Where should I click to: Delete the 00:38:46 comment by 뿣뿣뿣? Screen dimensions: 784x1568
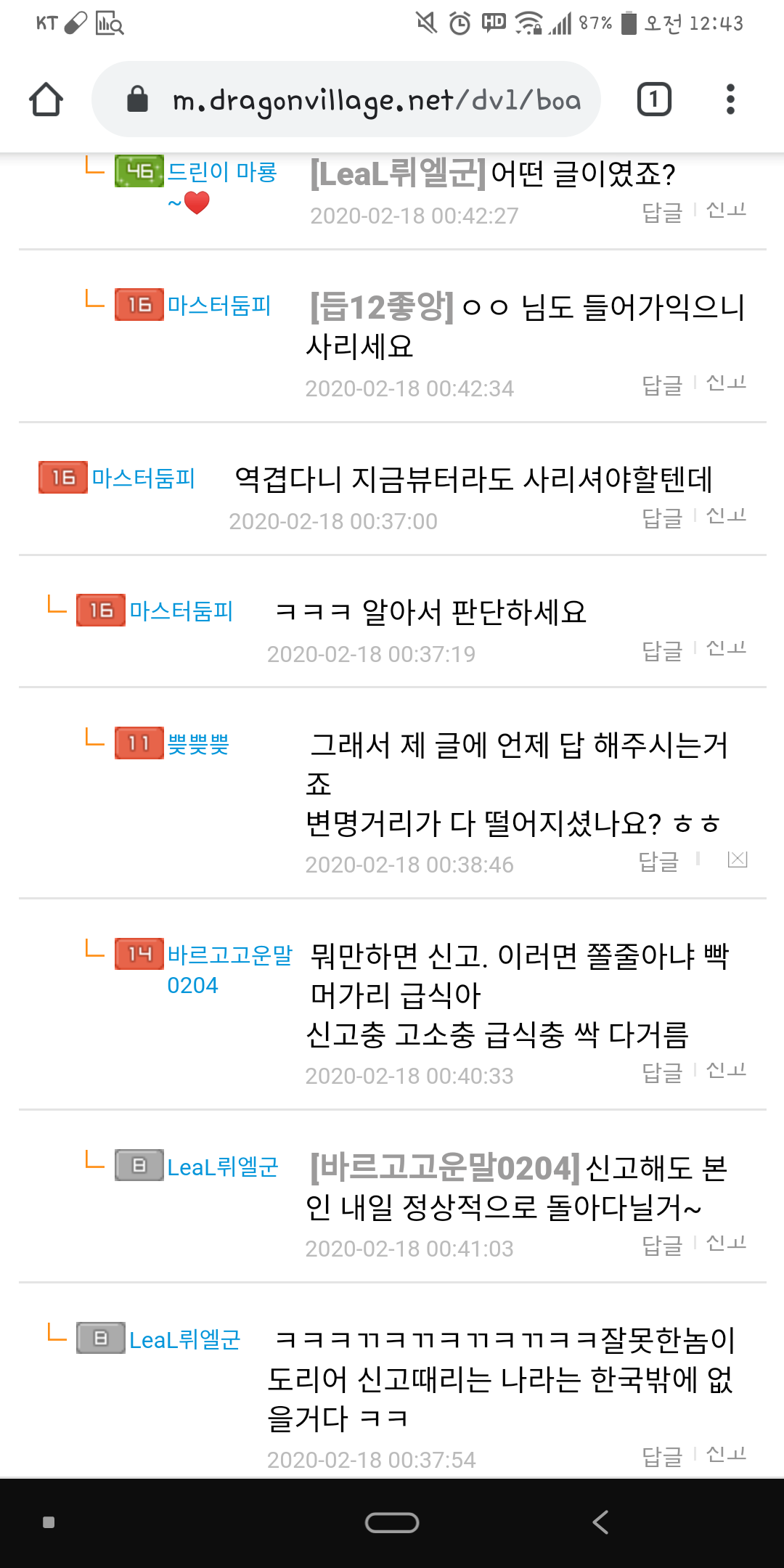click(x=738, y=859)
